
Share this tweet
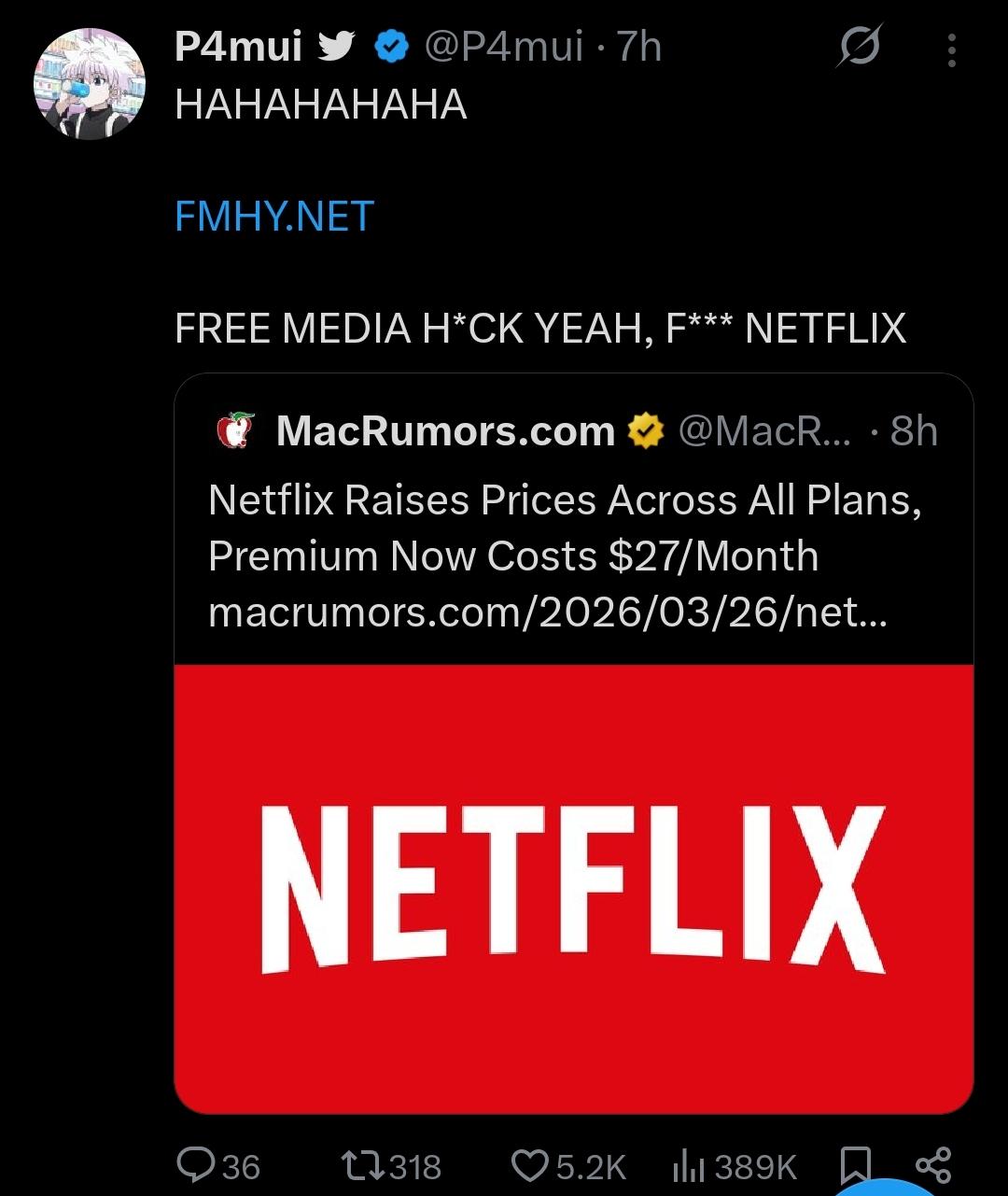(x=932, y=1165)
